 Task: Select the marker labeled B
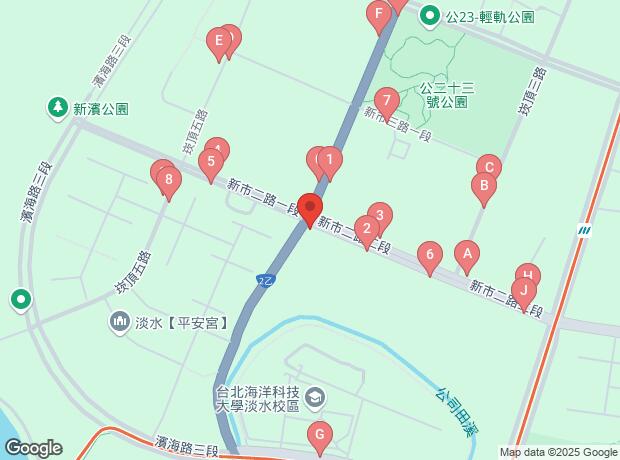pos(483,185)
